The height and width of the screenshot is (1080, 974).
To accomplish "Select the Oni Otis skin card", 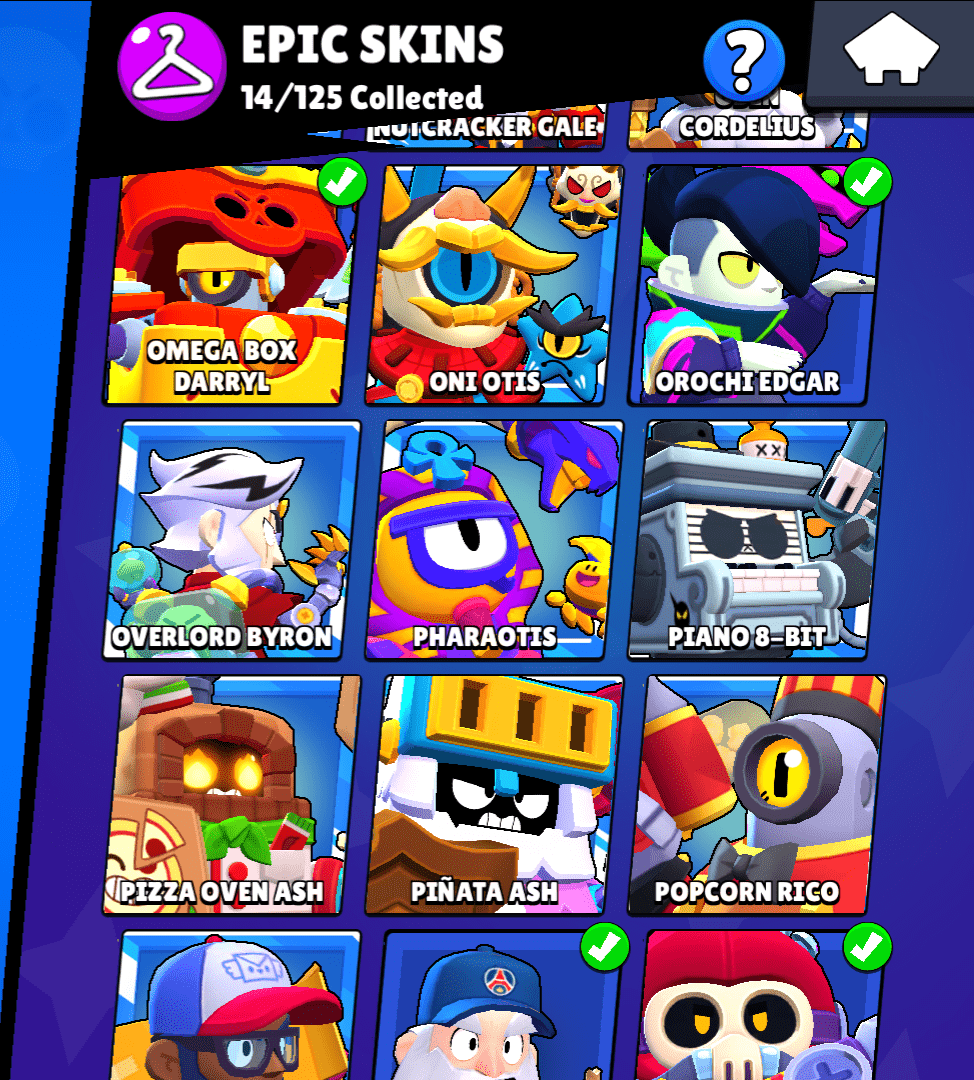I will [494, 285].
